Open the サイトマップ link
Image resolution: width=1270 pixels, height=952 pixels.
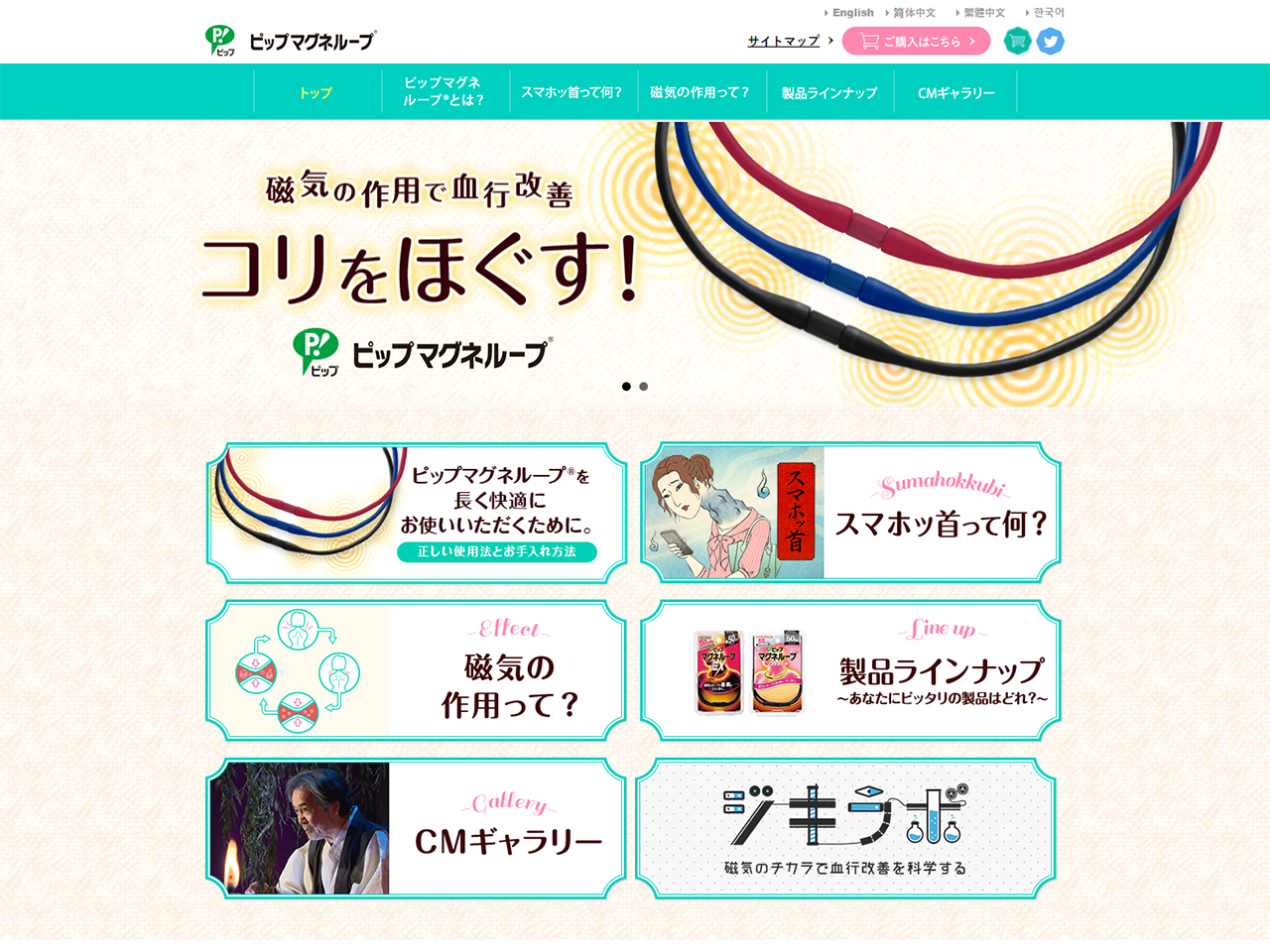coord(784,41)
